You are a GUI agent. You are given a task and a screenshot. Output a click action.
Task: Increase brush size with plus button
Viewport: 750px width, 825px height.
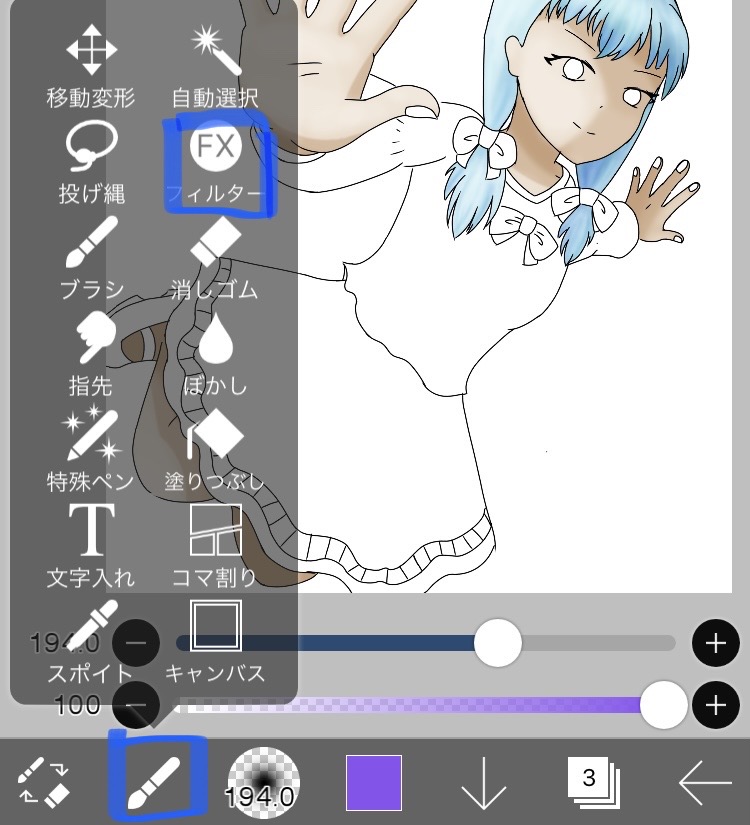point(715,643)
